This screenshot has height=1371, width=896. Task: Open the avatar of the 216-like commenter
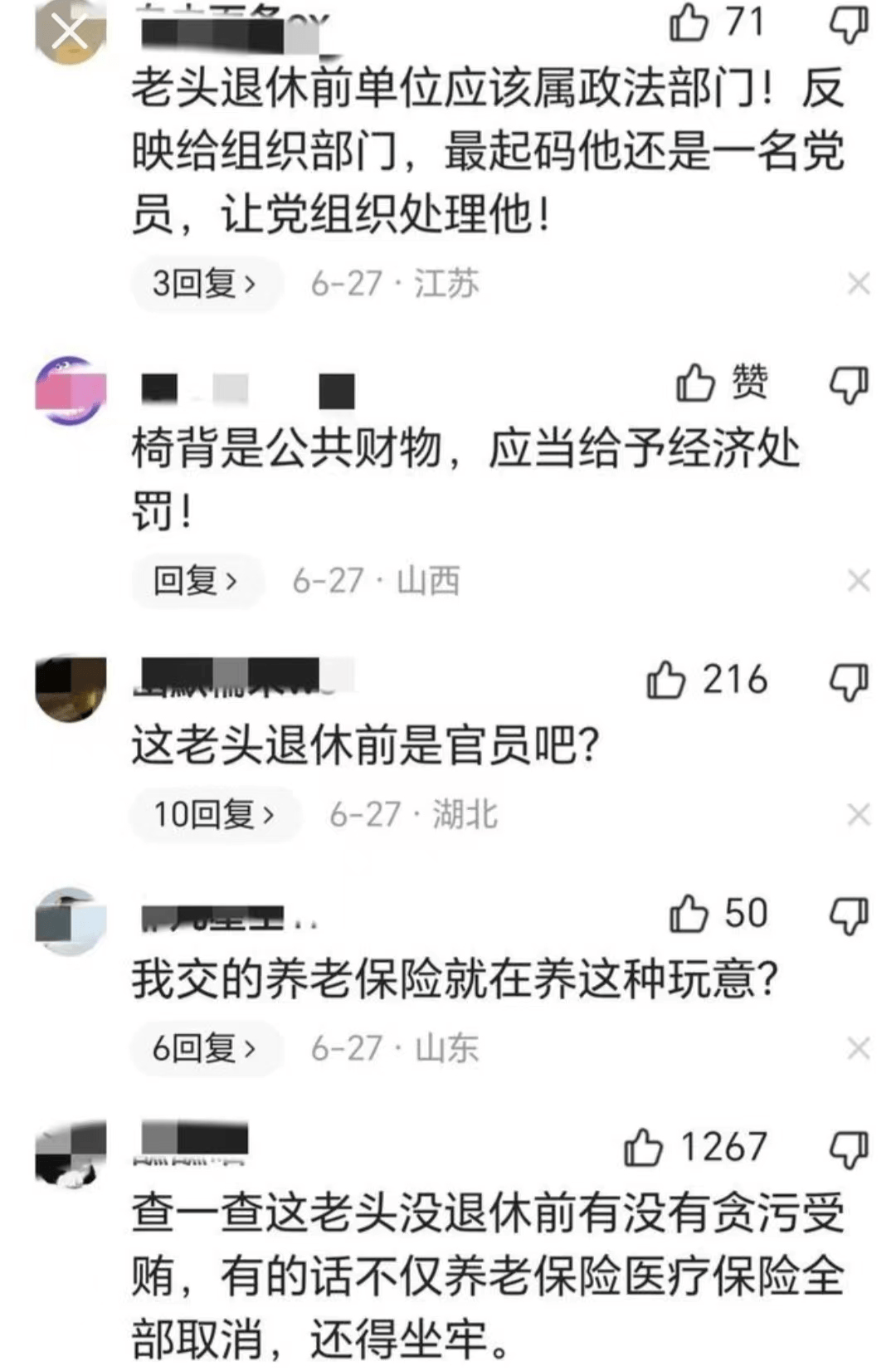[71, 688]
